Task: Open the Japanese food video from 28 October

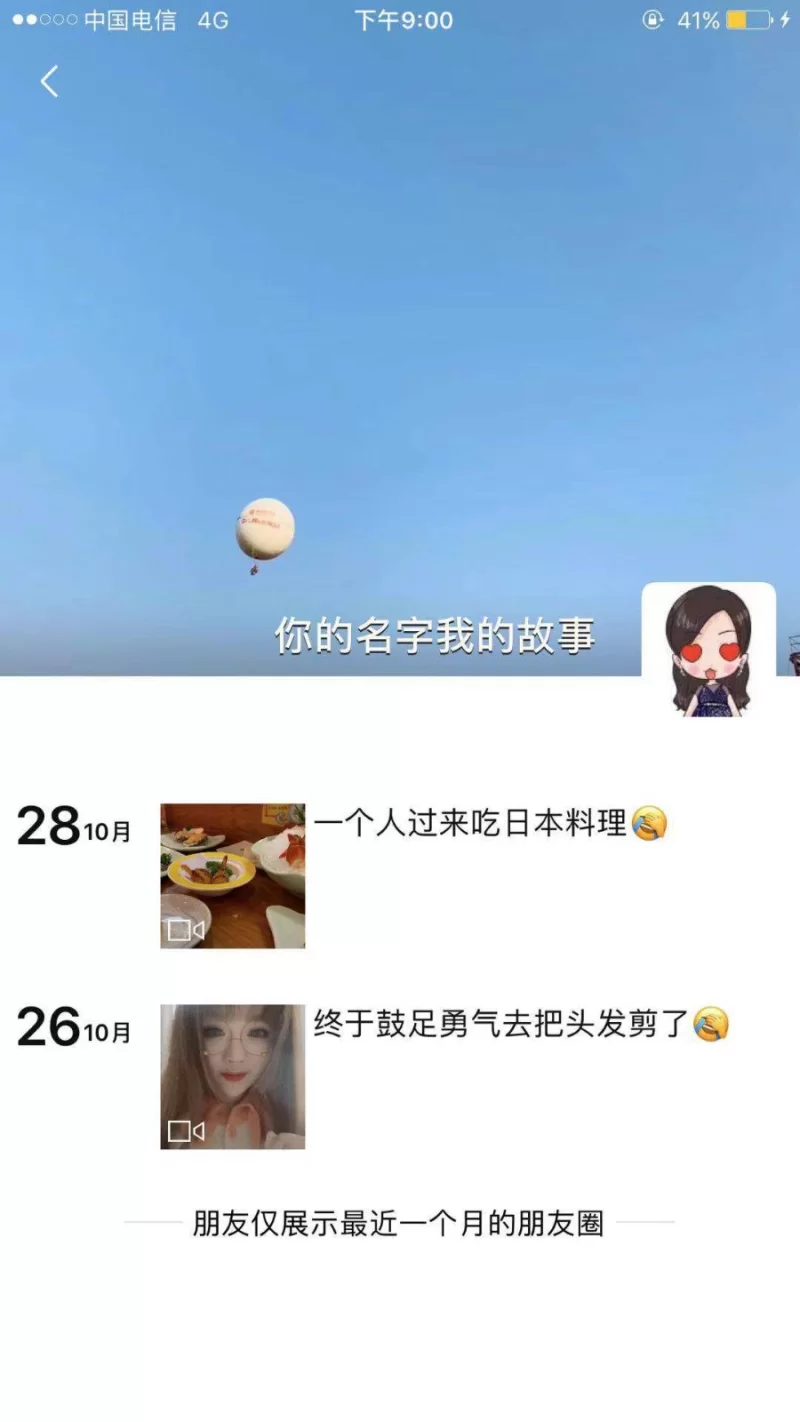Action: [233, 875]
